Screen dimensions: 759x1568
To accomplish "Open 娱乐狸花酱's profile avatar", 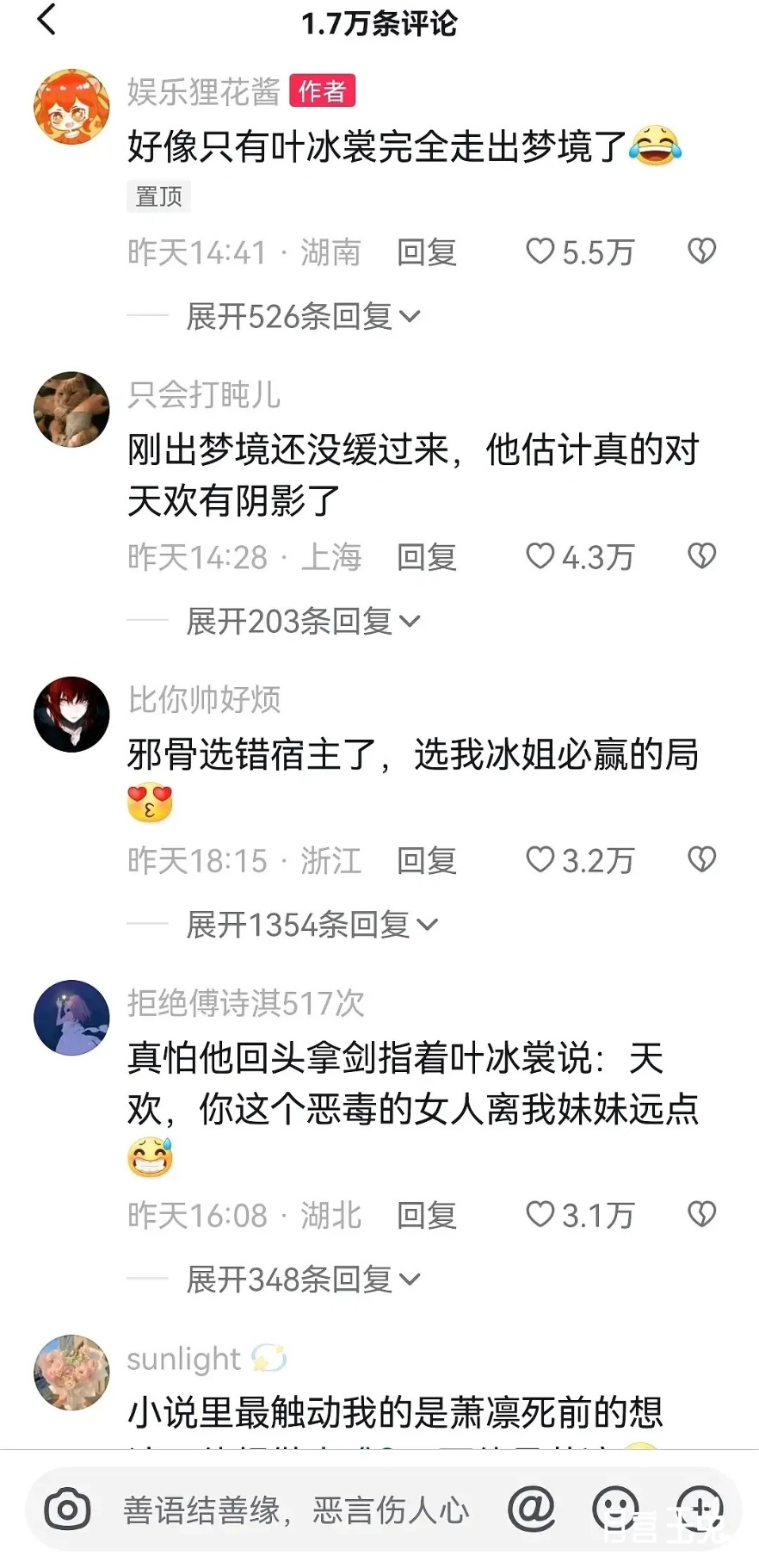I will coord(71,107).
